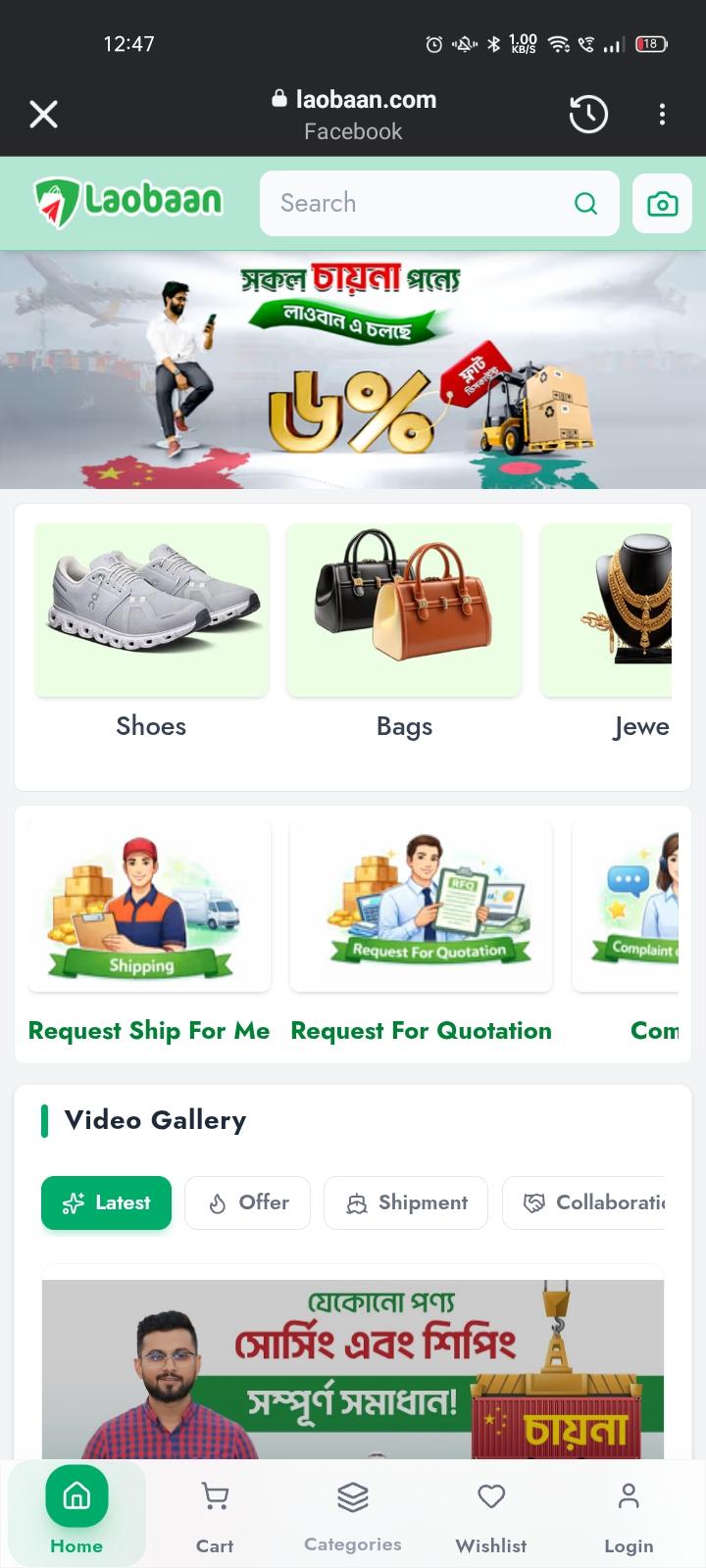
Task: Open the history clock icon in the browser bar
Action: pyautogui.click(x=588, y=115)
